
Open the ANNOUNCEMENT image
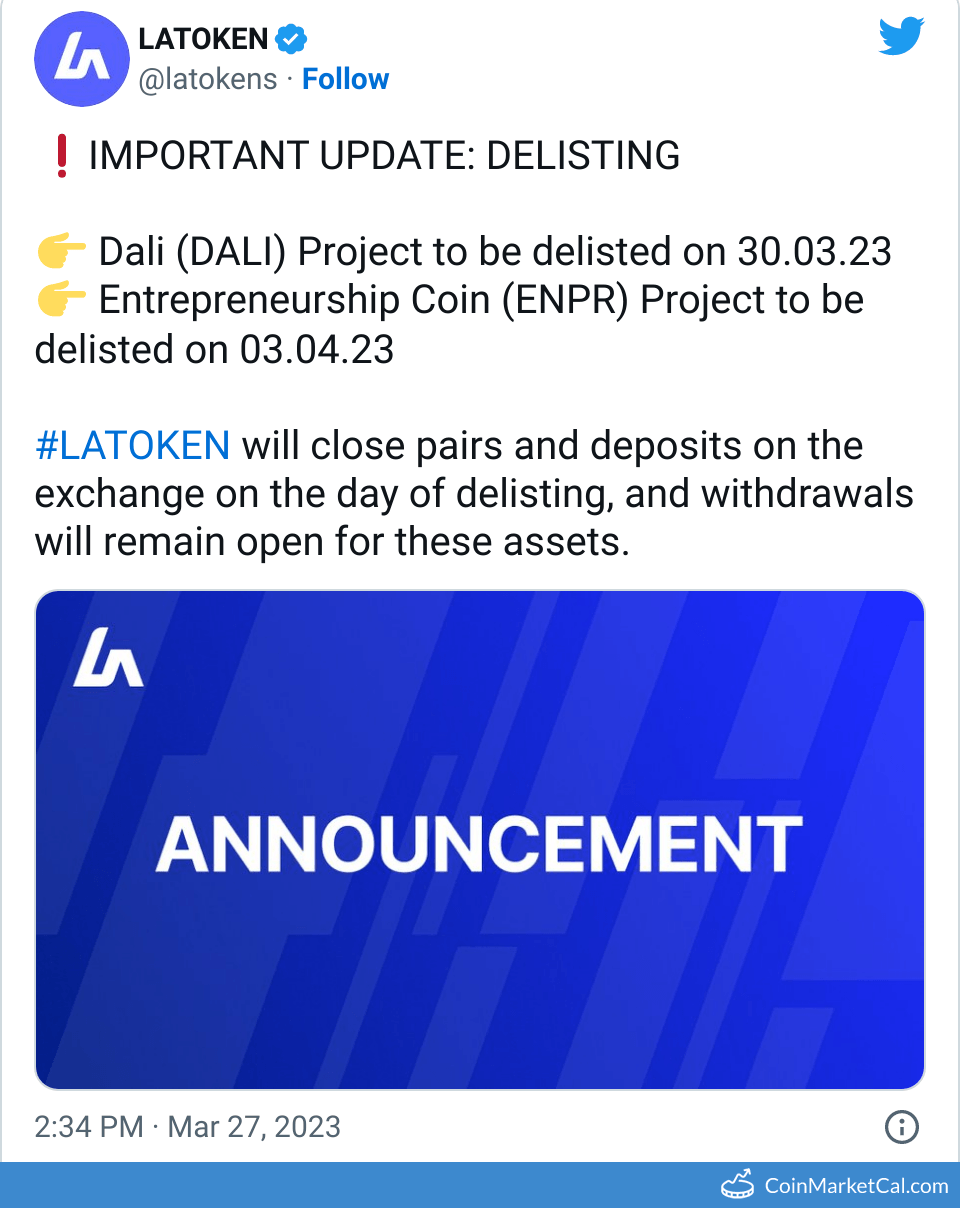pyautogui.click(x=480, y=840)
